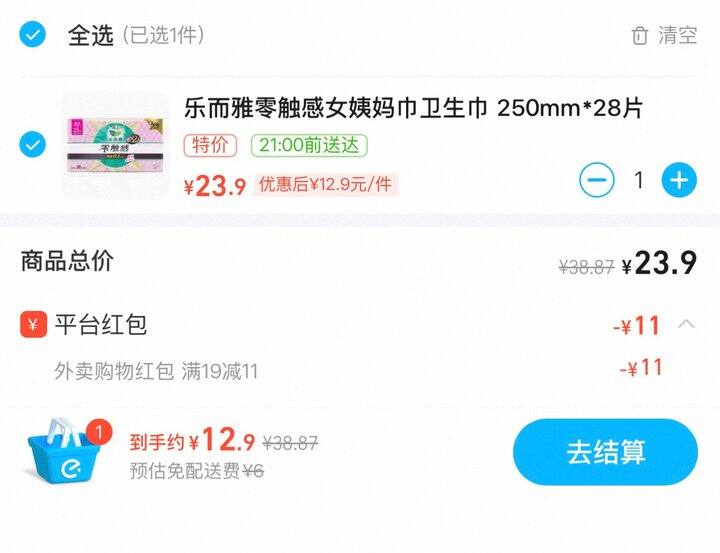Tap 清空 to empty the cart
720x553 pixels.
pyautogui.click(x=664, y=35)
